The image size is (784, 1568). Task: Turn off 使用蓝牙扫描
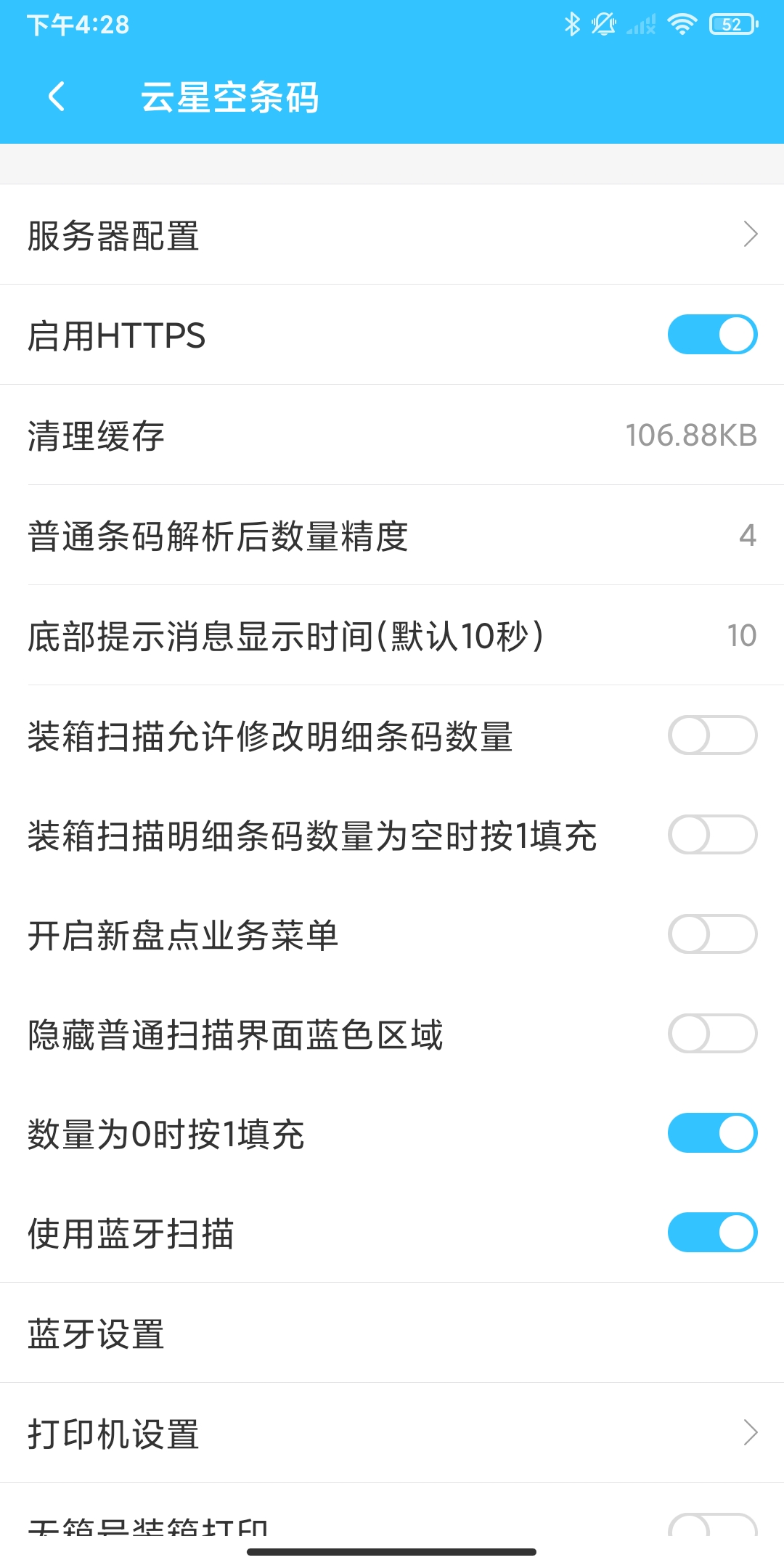point(712,1232)
